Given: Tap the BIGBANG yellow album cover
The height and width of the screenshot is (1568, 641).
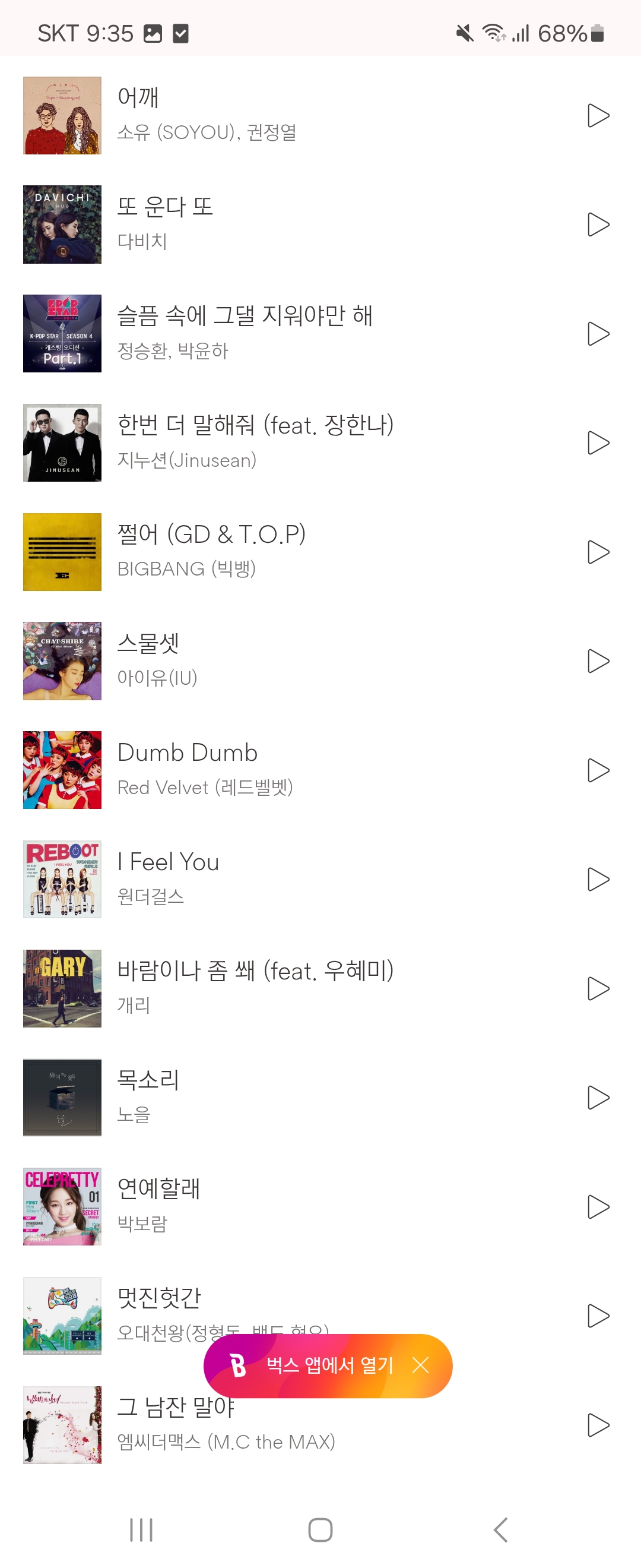Looking at the screenshot, I should (x=61, y=552).
